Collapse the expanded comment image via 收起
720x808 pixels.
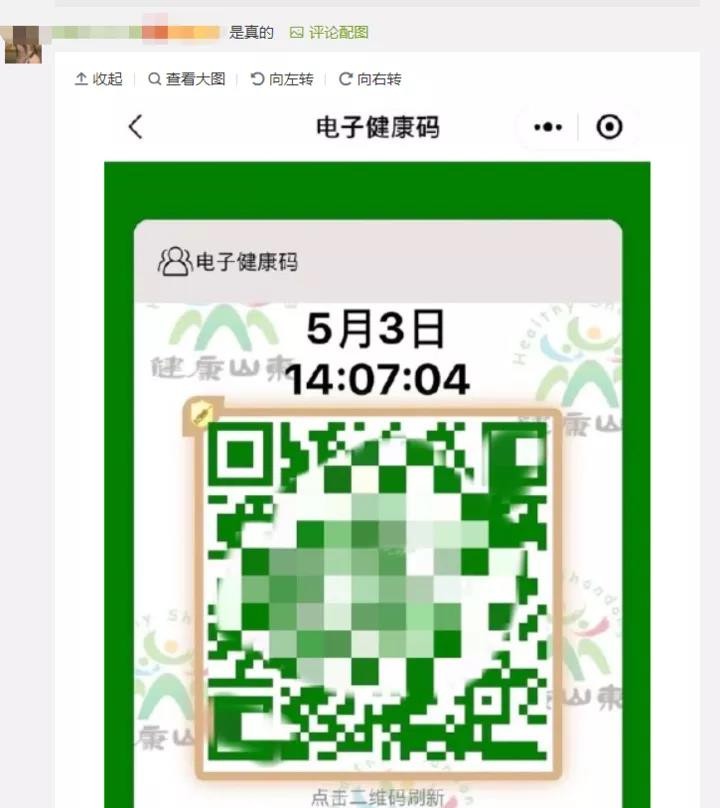click(x=99, y=79)
